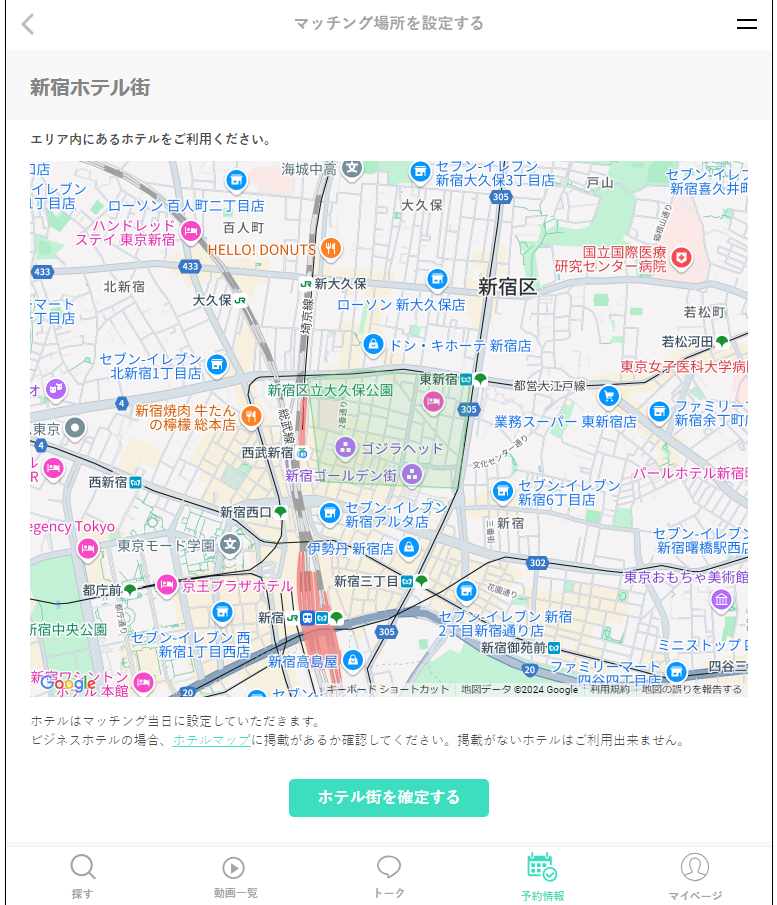The height and width of the screenshot is (905, 777).
Task: Tap the Google logo on the map
Action: click(66, 684)
